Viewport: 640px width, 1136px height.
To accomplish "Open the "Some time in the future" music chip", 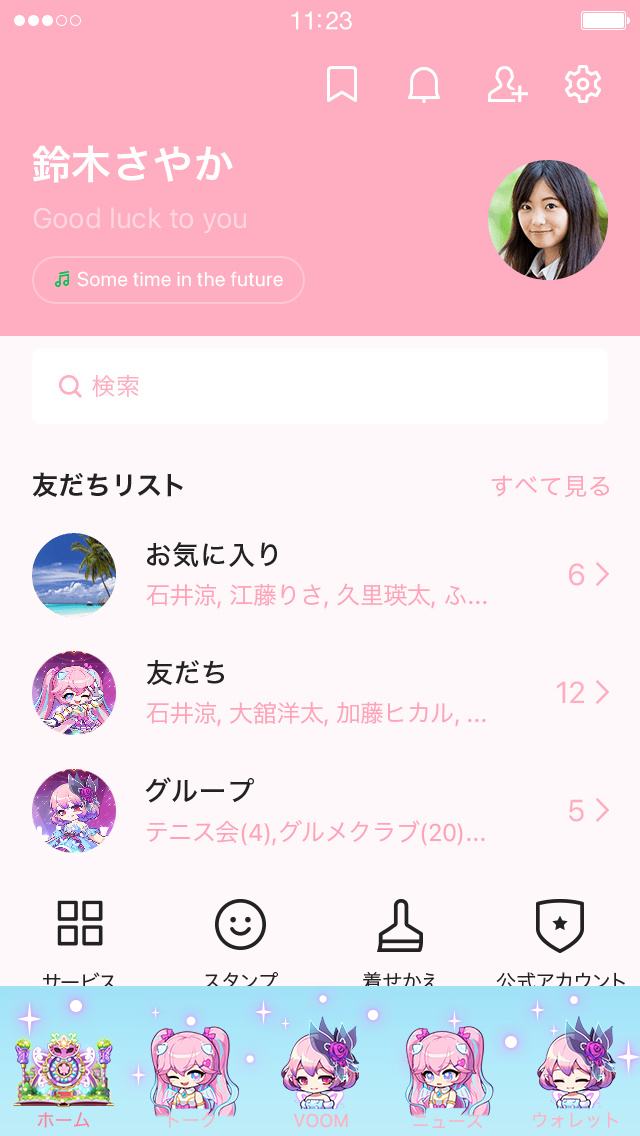I will coord(168,280).
